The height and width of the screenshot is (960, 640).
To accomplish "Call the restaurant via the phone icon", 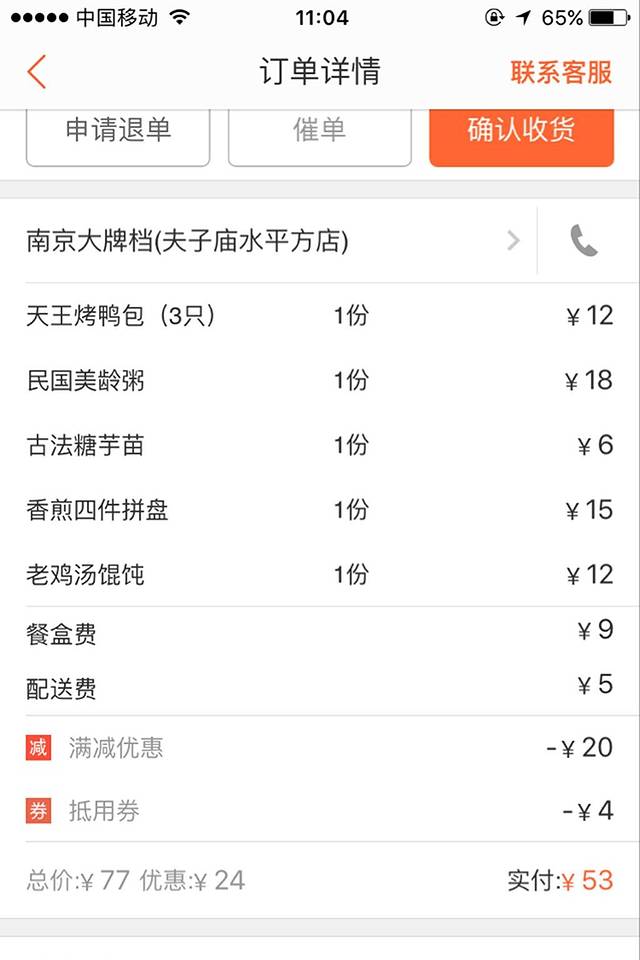I will tap(584, 241).
